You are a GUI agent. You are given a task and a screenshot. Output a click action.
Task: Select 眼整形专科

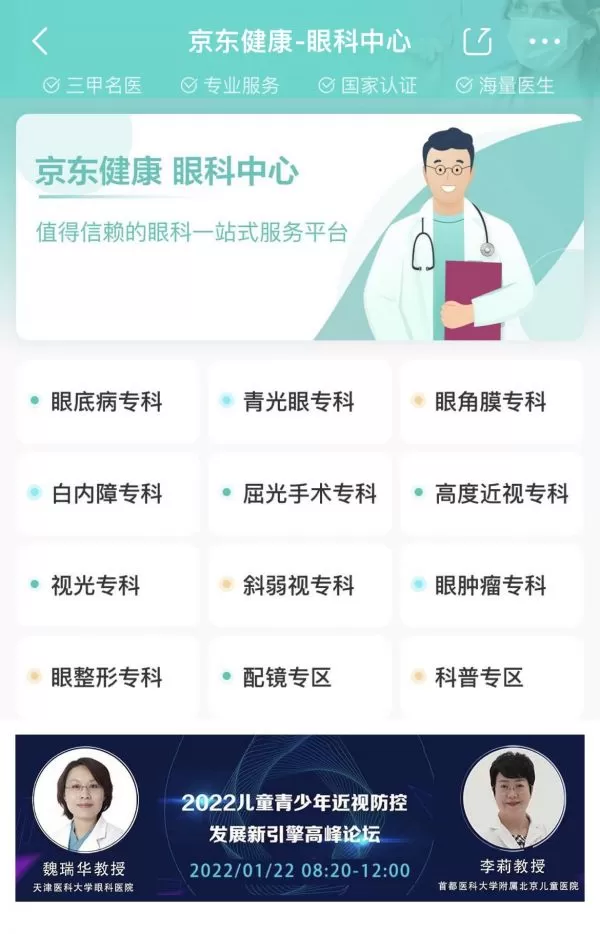click(107, 678)
